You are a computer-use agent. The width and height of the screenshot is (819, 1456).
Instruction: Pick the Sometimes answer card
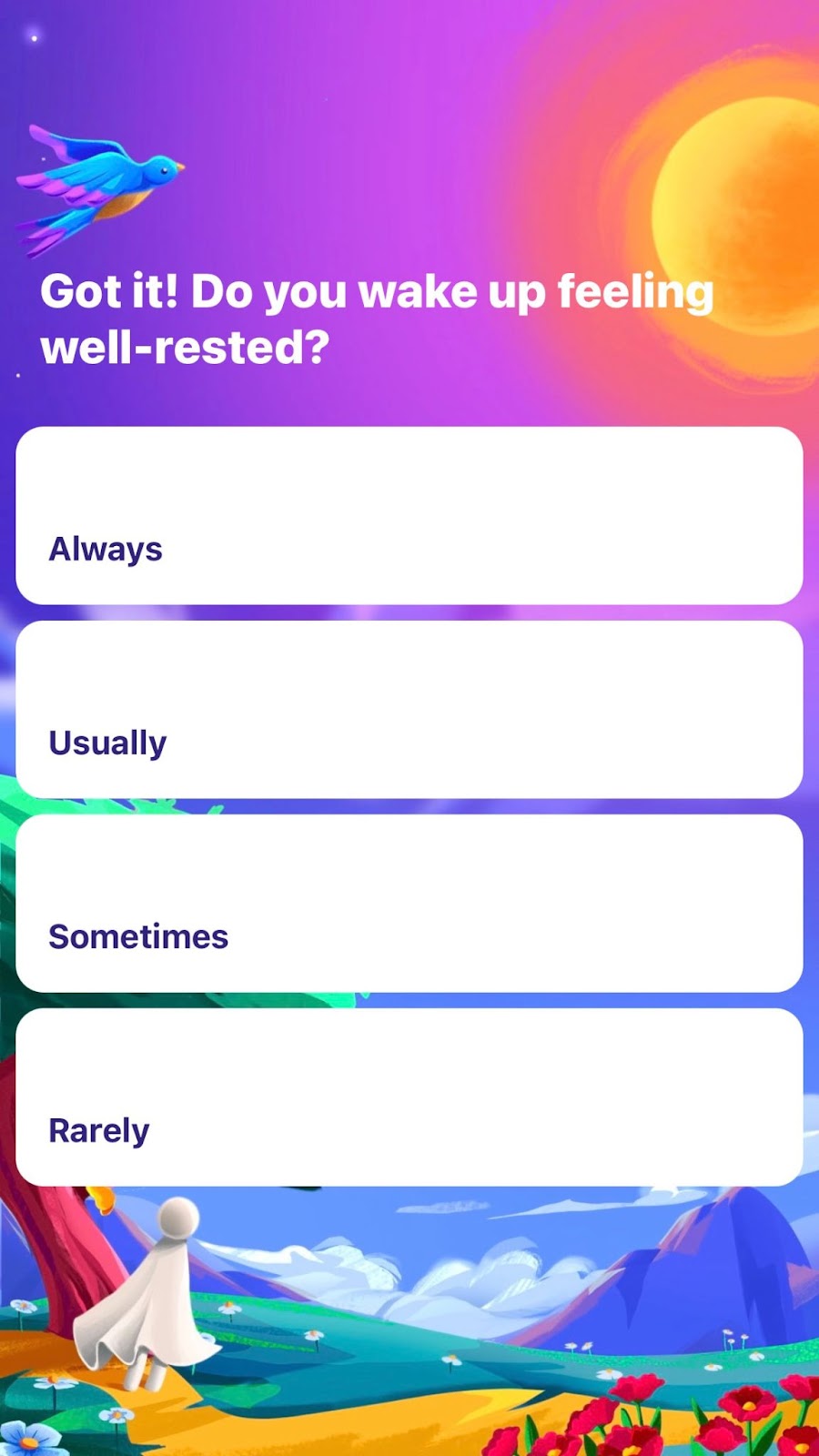409,904
